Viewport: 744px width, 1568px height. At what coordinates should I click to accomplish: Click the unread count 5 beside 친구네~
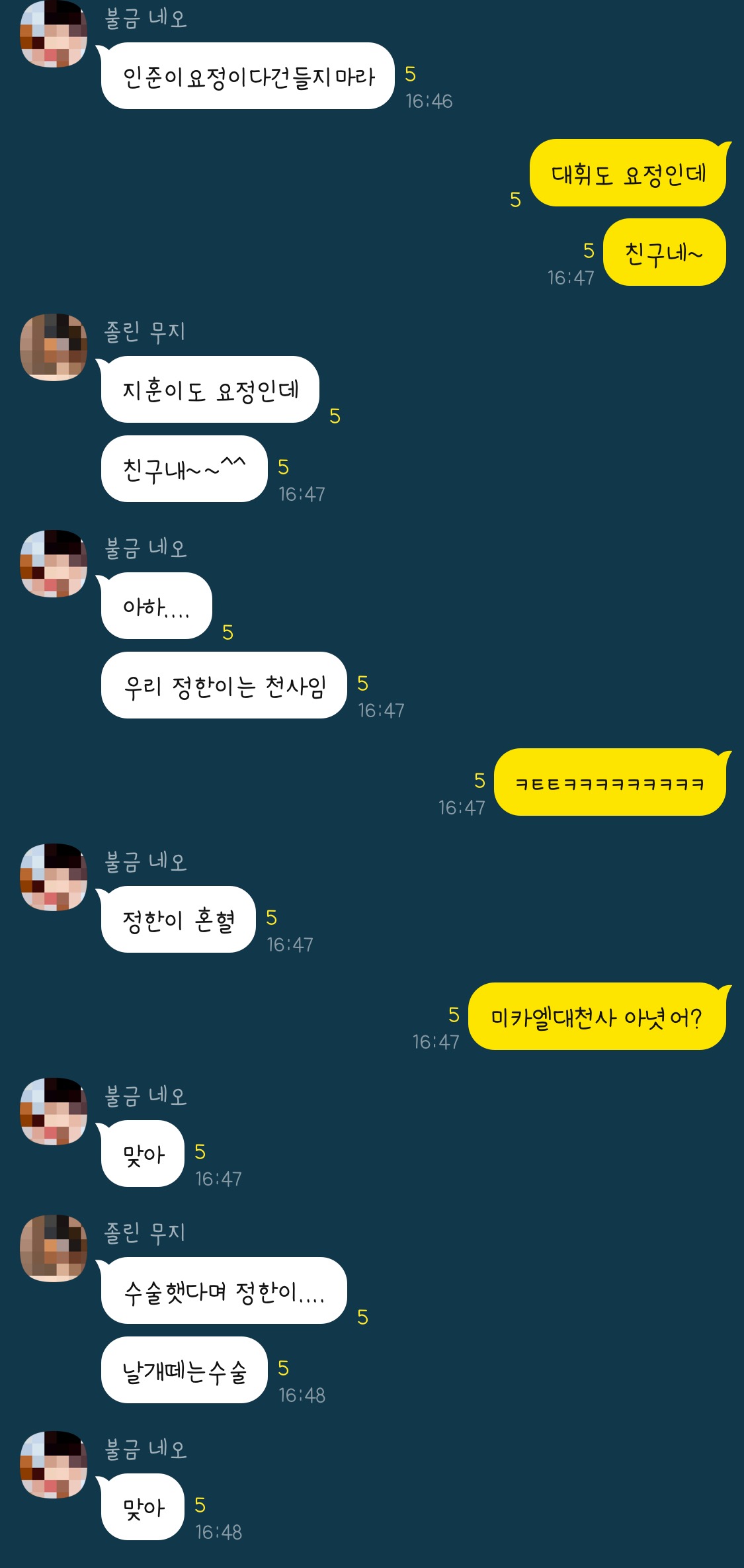(589, 250)
